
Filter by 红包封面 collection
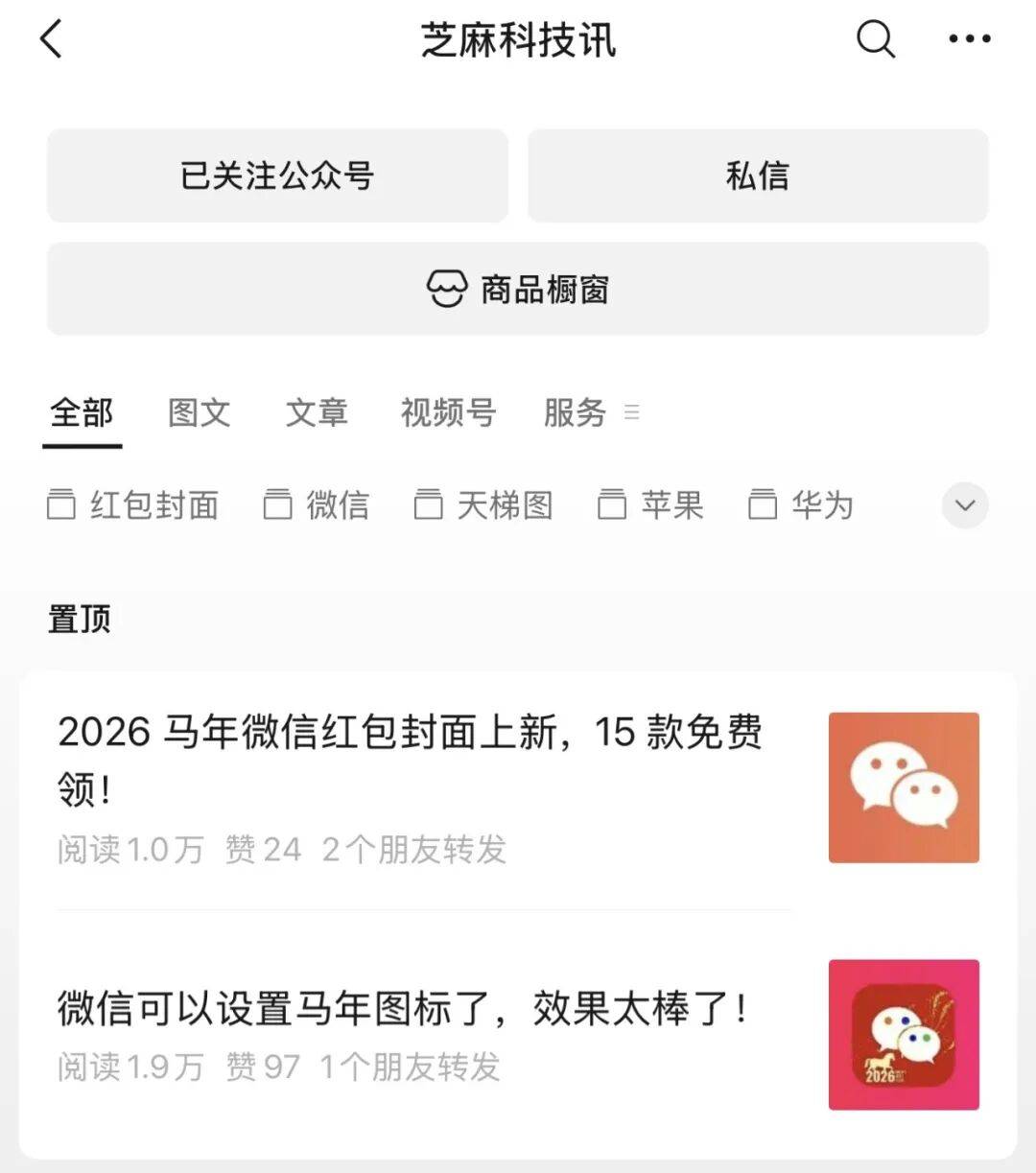[x=134, y=504]
